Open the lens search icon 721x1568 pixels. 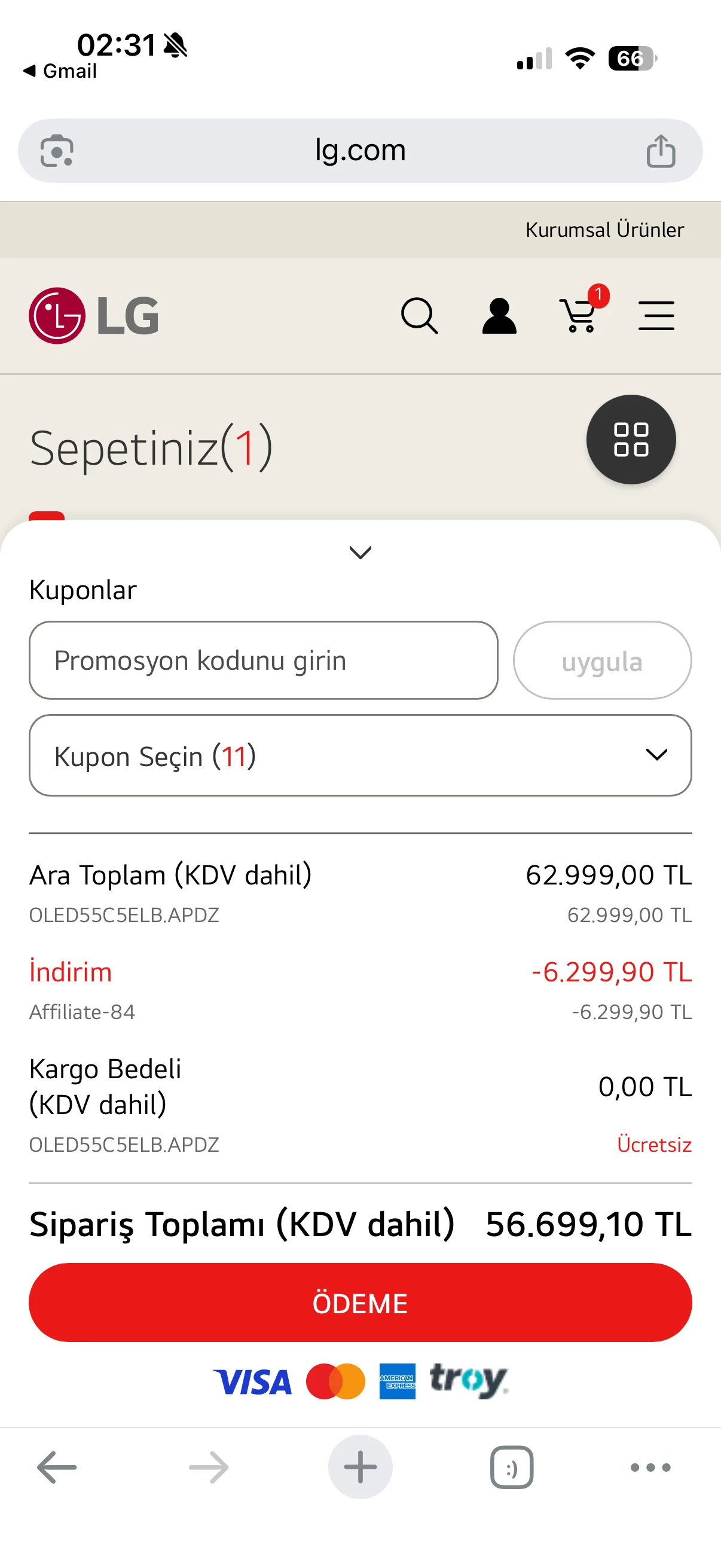(57, 151)
